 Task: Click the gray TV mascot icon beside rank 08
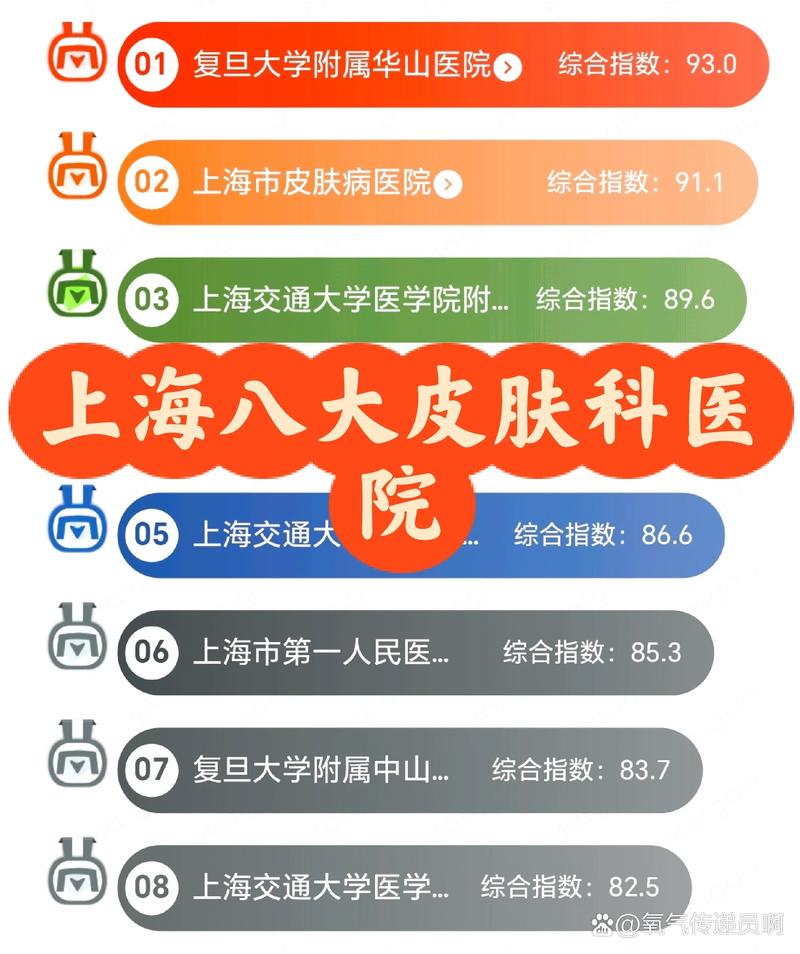(x=75, y=882)
